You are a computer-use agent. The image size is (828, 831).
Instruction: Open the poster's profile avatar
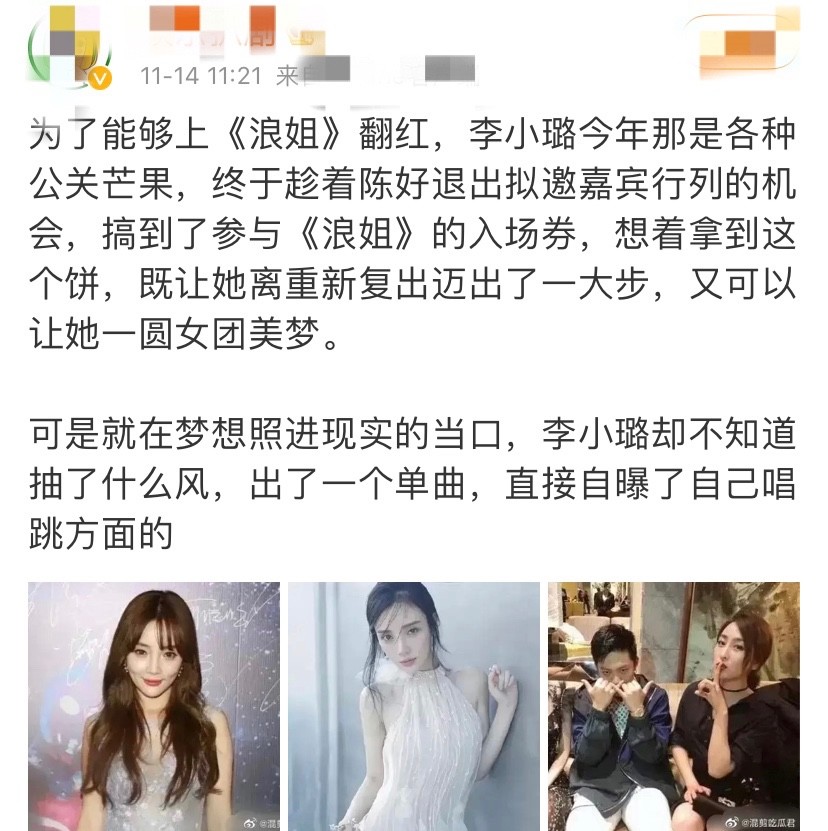[70, 45]
